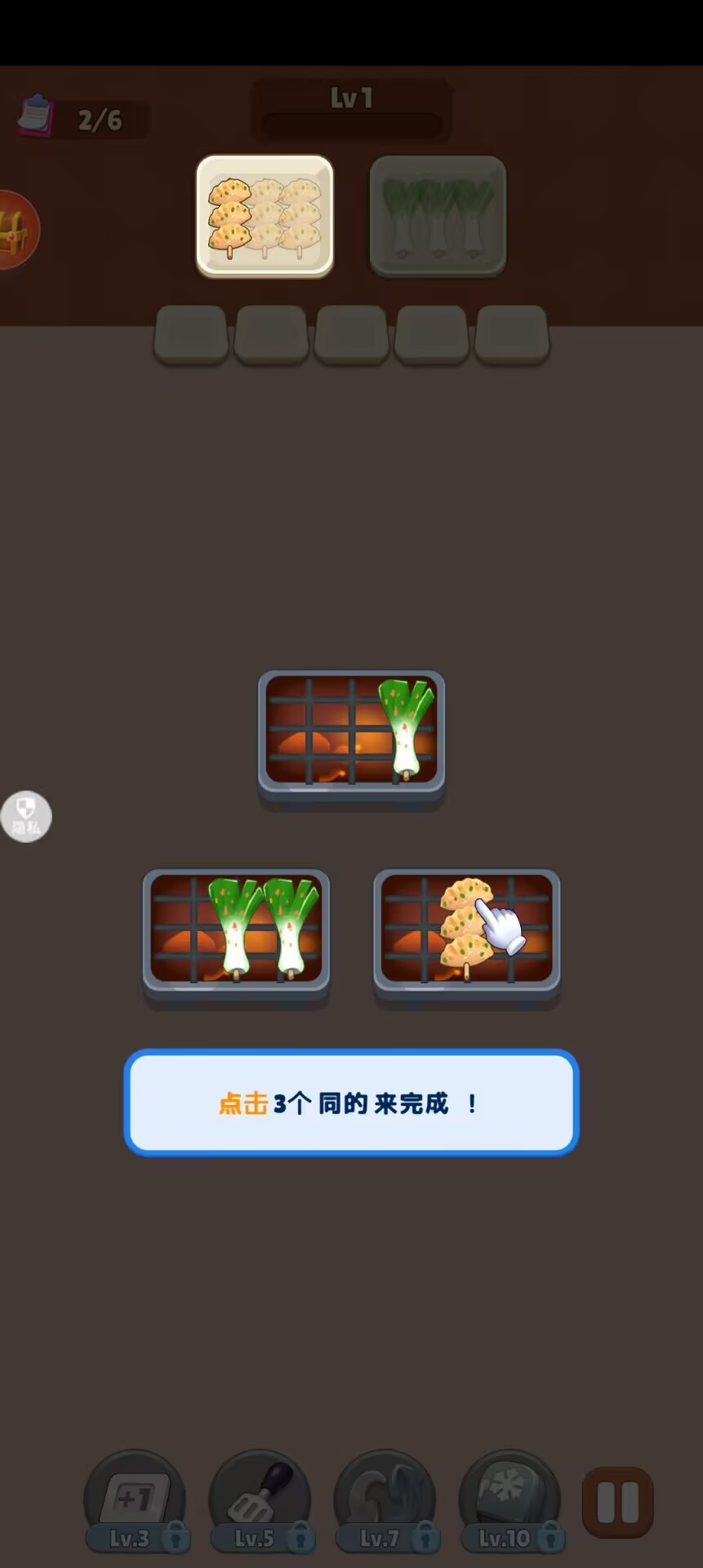Image resolution: width=703 pixels, height=1568 pixels.
Task: Open the privacy shield floating button
Action: [x=26, y=816]
